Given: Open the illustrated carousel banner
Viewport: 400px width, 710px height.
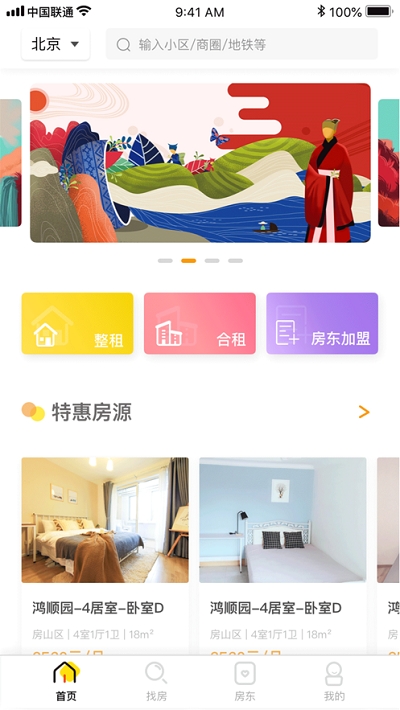Looking at the screenshot, I should click(200, 163).
